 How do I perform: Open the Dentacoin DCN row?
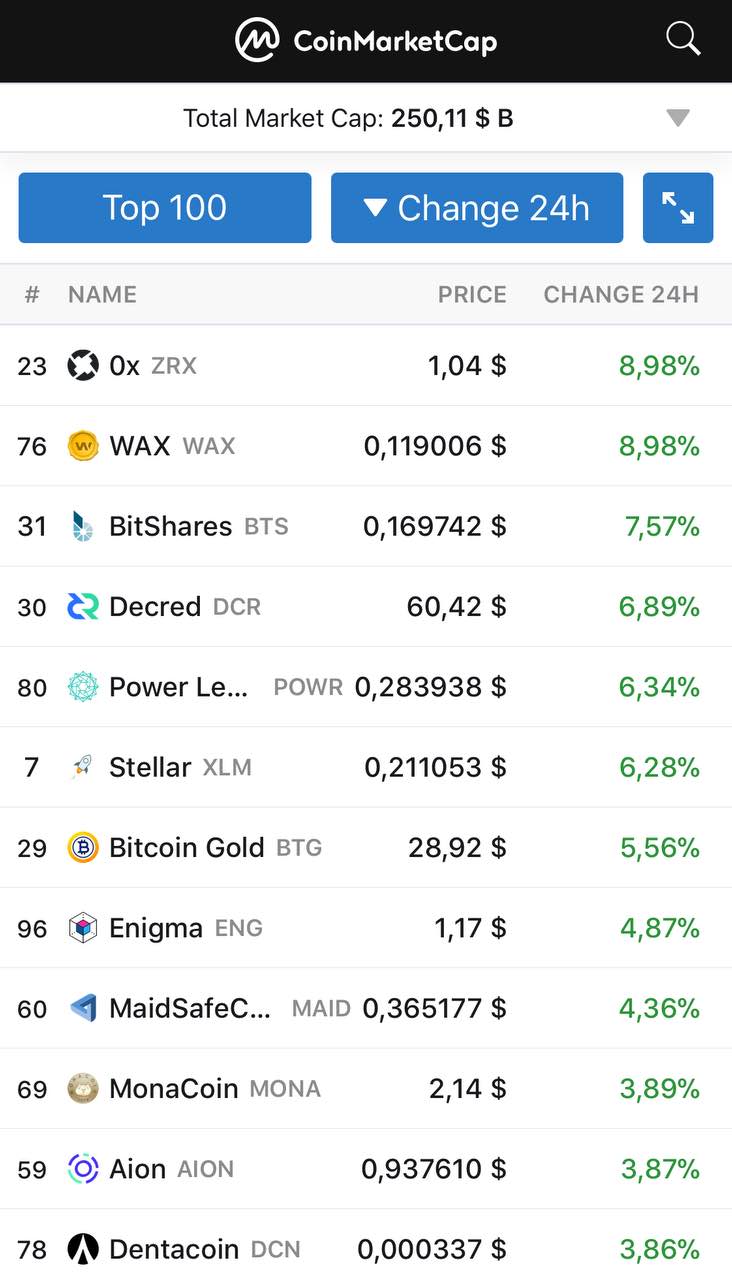pyautogui.click(x=366, y=1246)
